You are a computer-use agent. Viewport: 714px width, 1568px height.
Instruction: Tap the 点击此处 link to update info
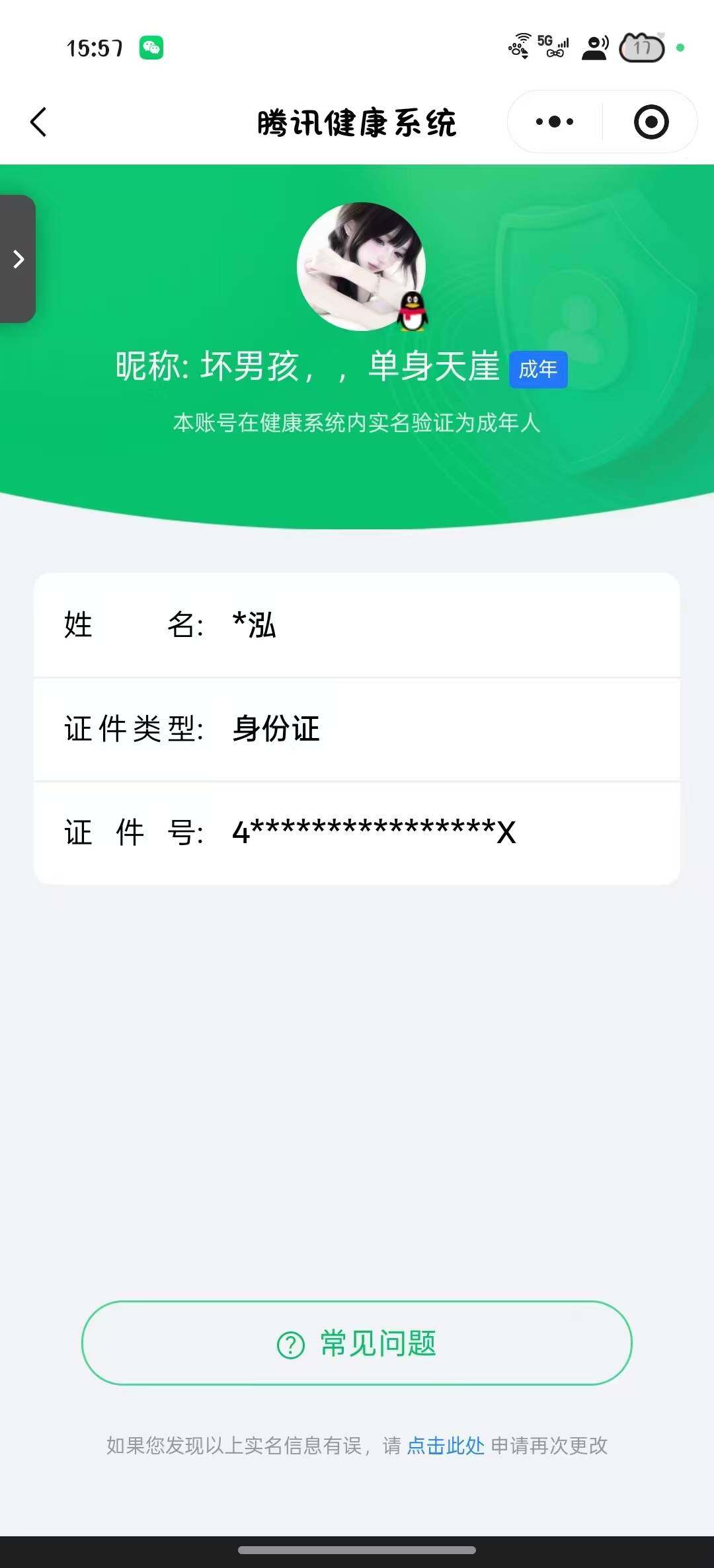(x=446, y=1446)
